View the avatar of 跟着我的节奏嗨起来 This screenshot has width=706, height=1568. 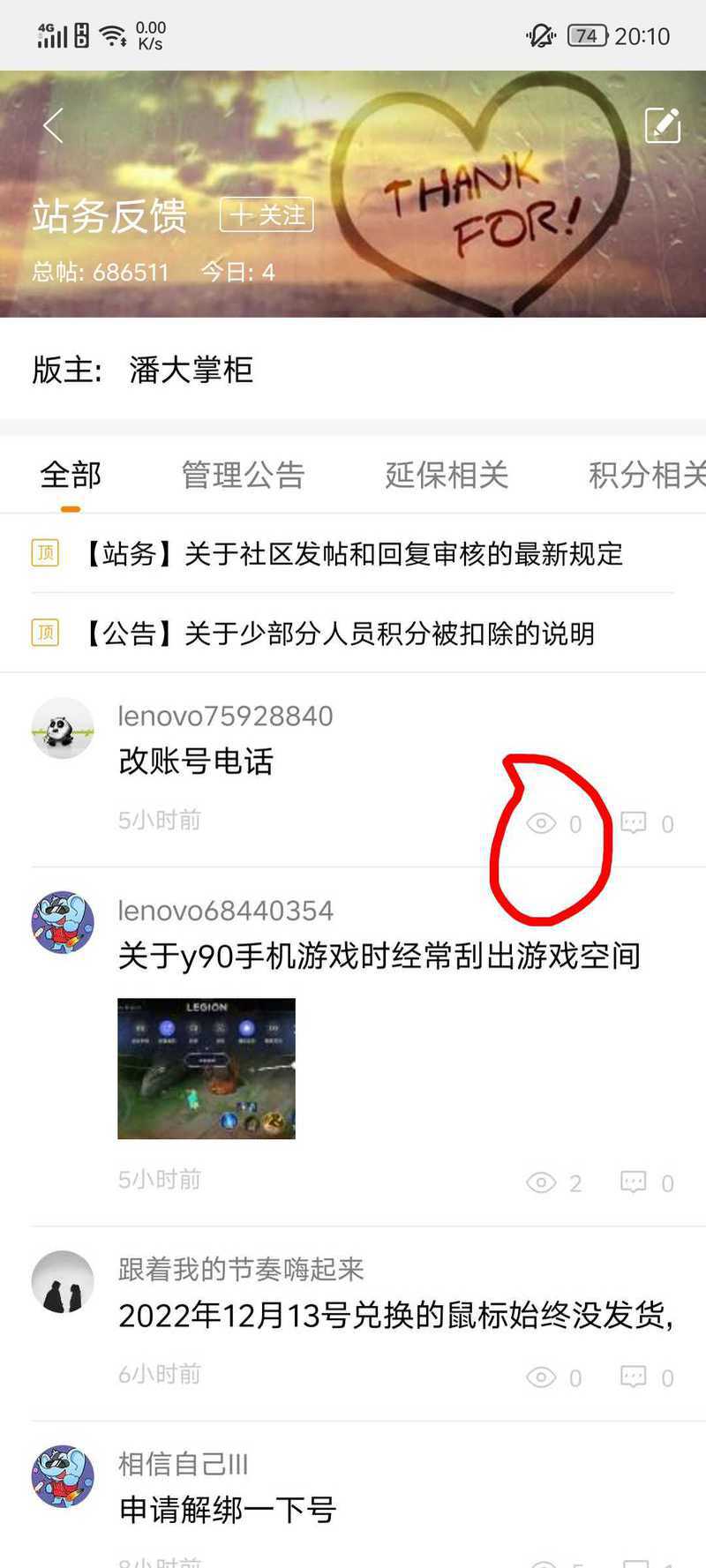(63, 1282)
